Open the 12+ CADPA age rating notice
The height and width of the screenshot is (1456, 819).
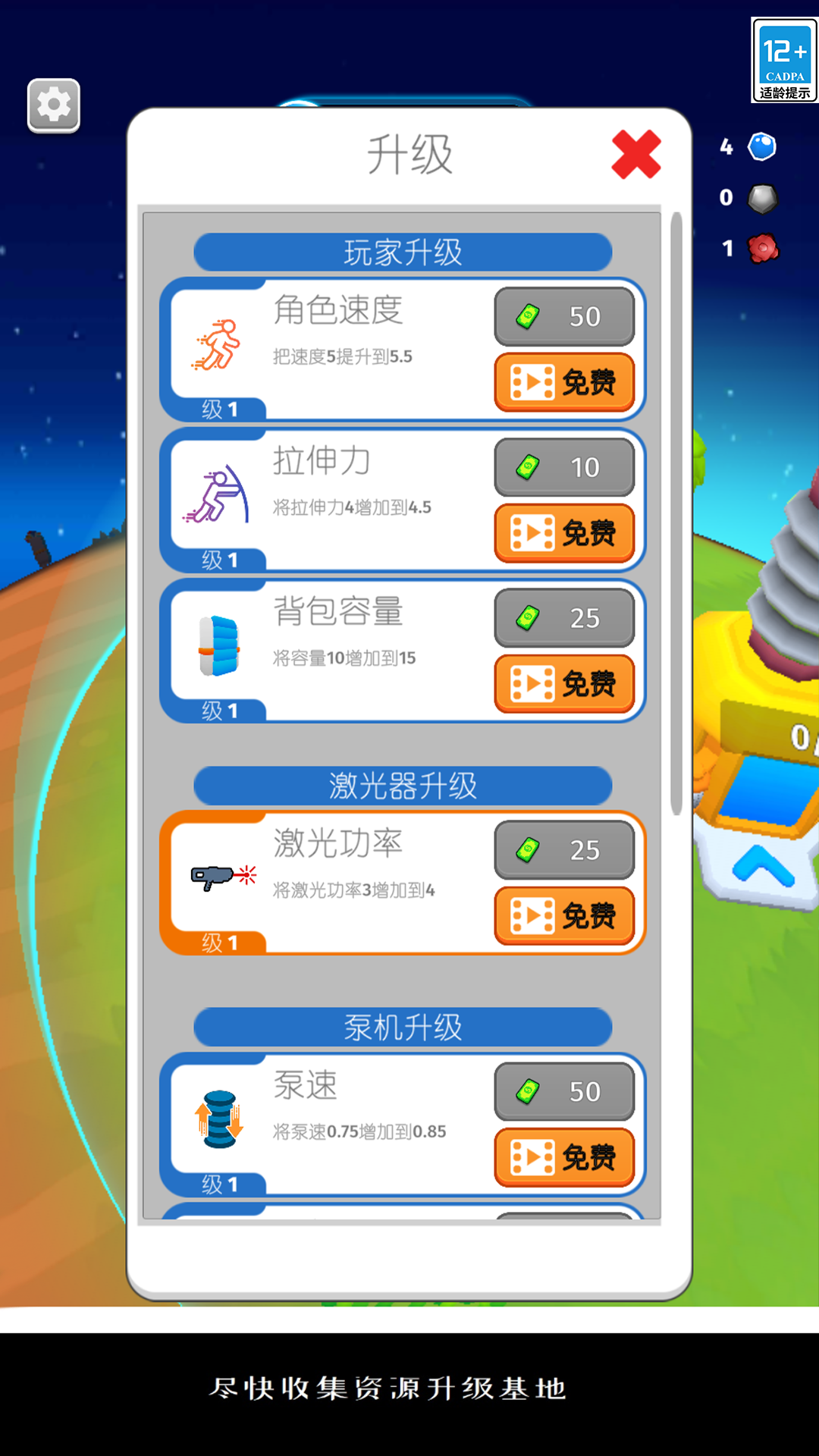point(784,60)
